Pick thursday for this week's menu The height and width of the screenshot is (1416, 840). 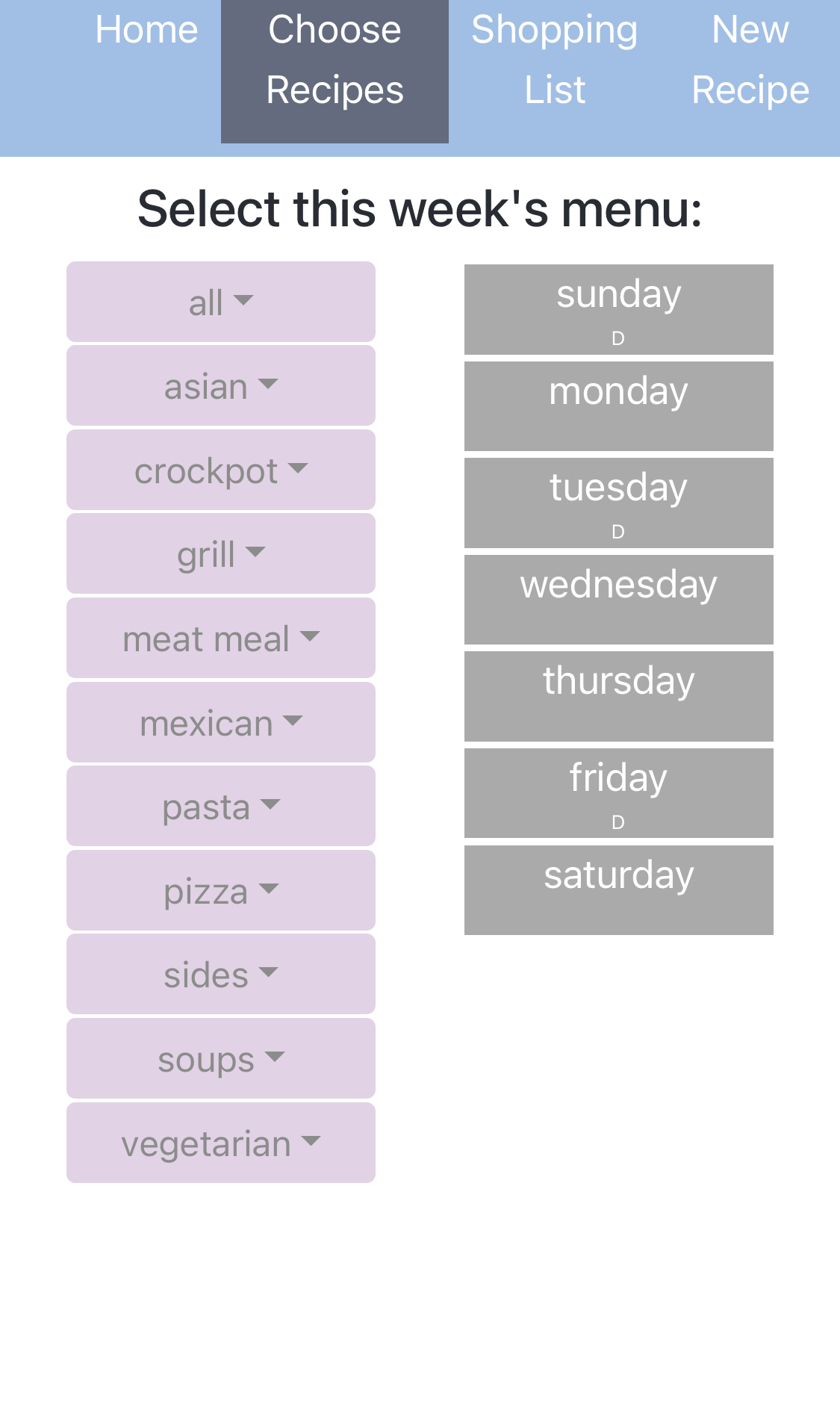pos(618,696)
